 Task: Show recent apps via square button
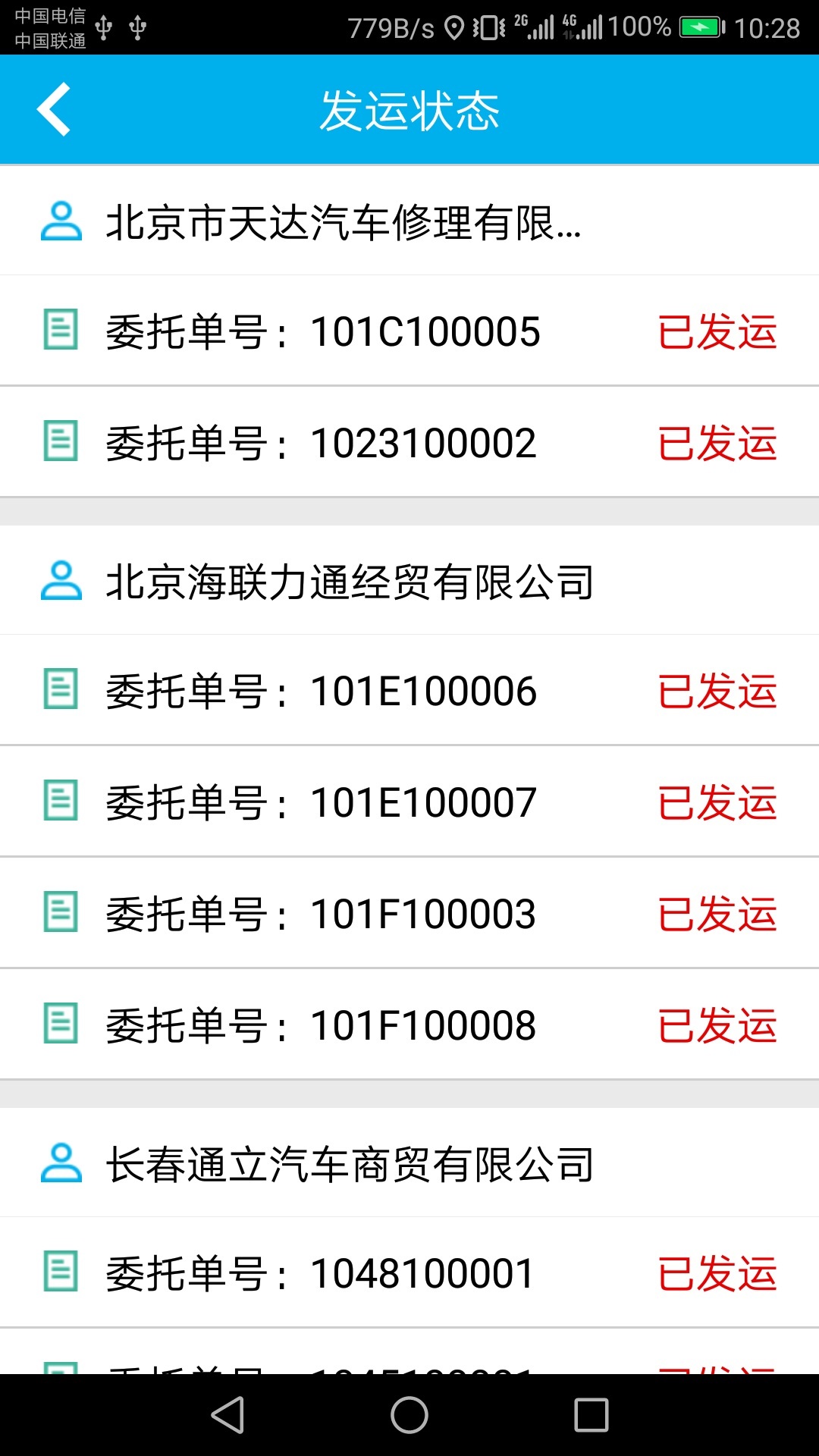[x=591, y=1415]
